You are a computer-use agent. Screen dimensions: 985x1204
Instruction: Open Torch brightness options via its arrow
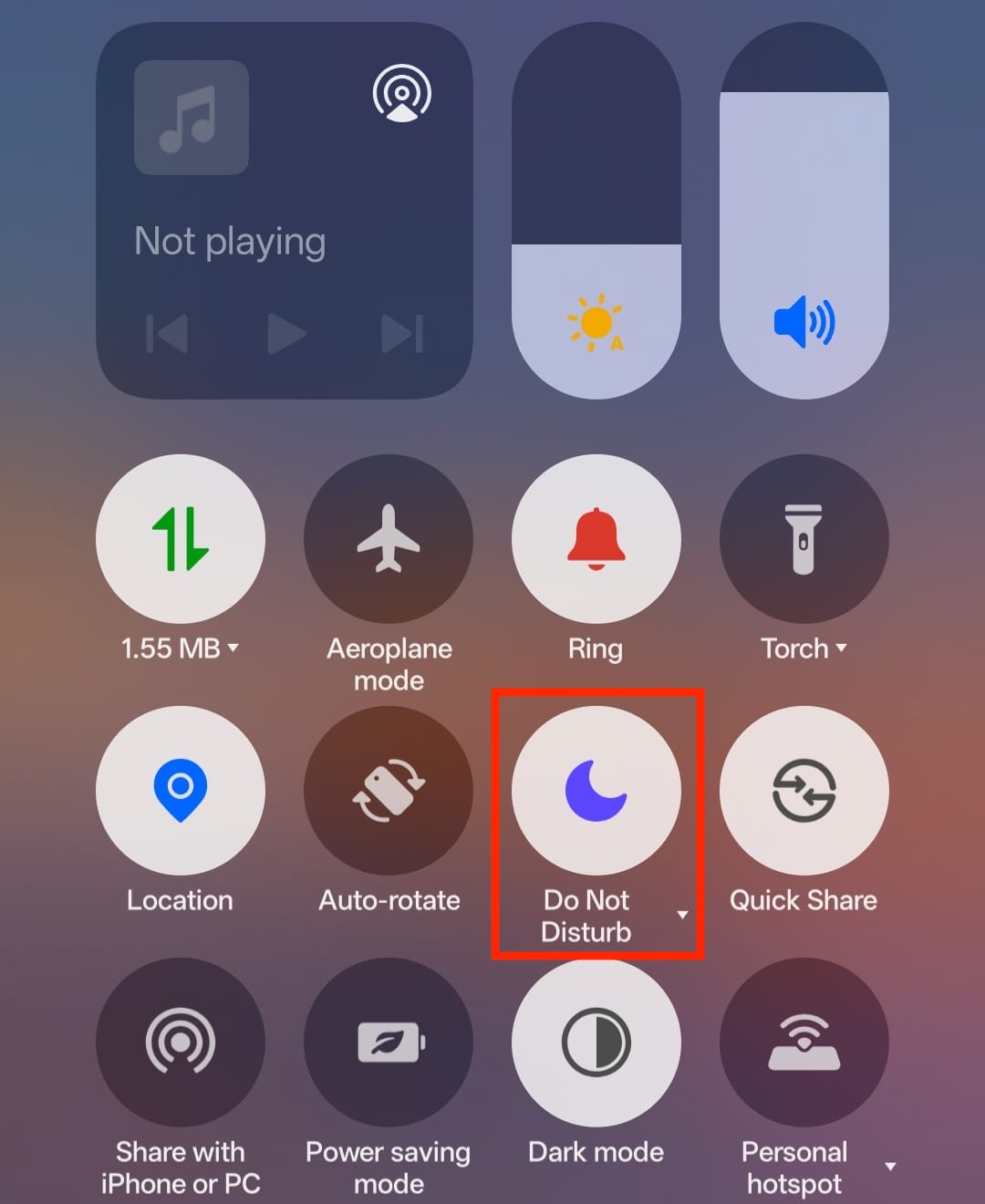click(844, 649)
